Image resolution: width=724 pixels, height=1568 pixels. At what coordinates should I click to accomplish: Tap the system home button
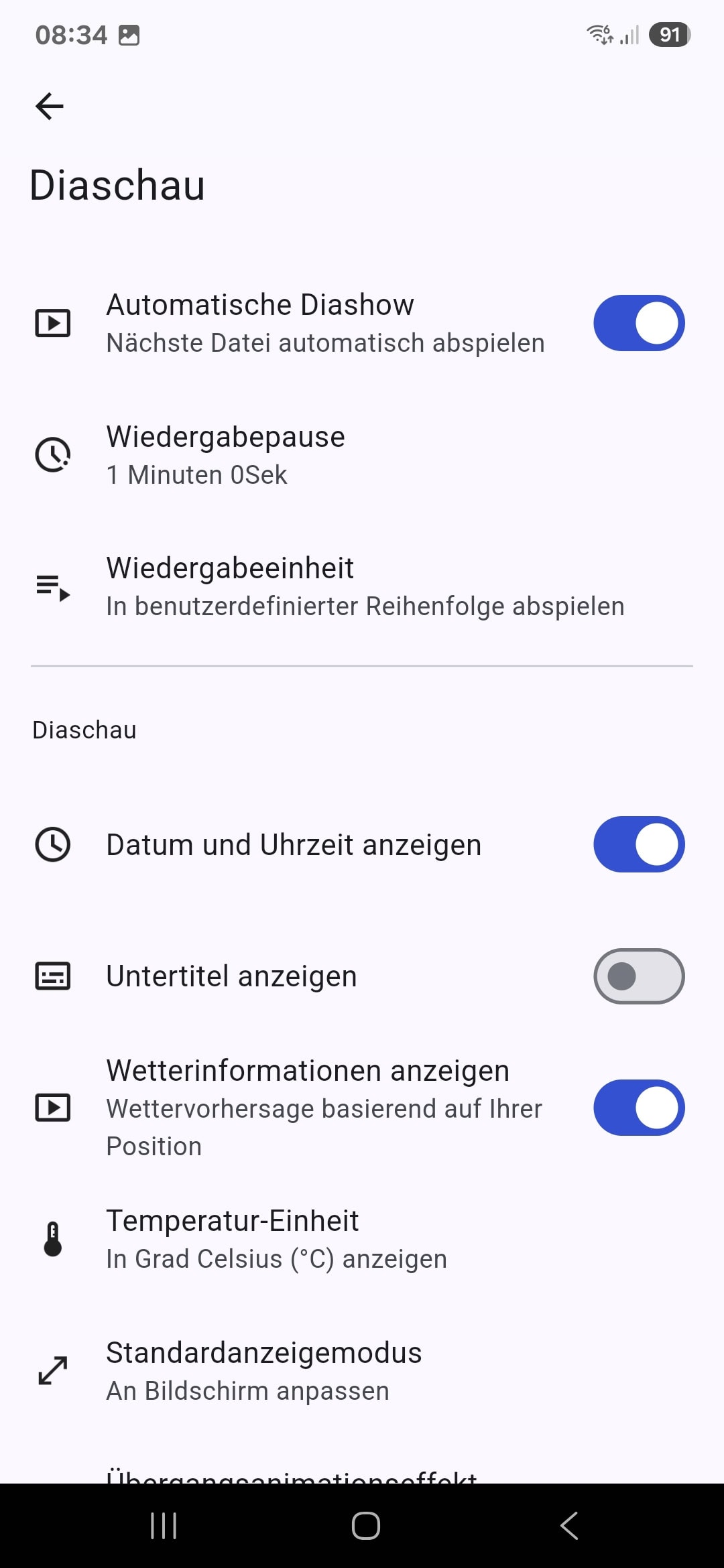pyautogui.click(x=365, y=1526)
